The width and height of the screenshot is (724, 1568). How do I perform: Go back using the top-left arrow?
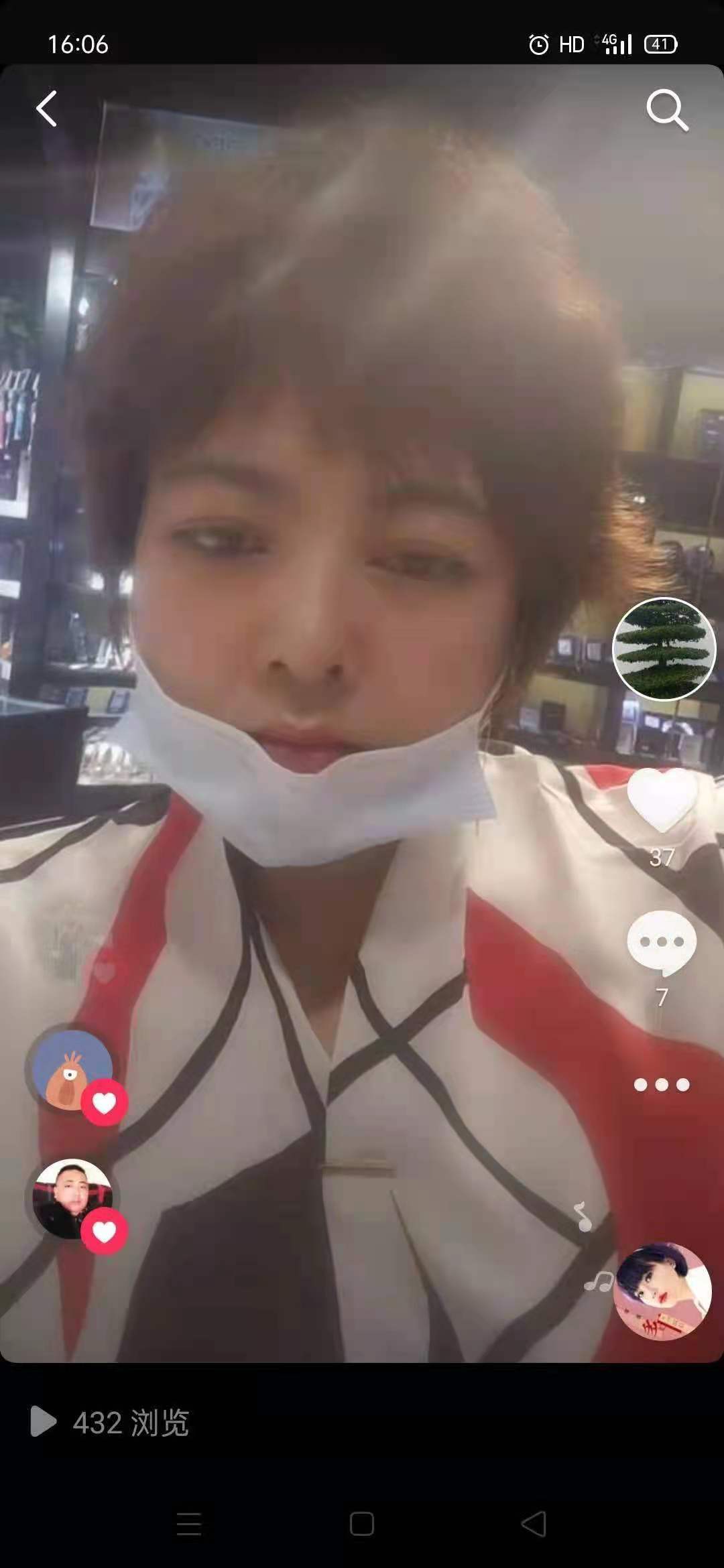point(46,109)
